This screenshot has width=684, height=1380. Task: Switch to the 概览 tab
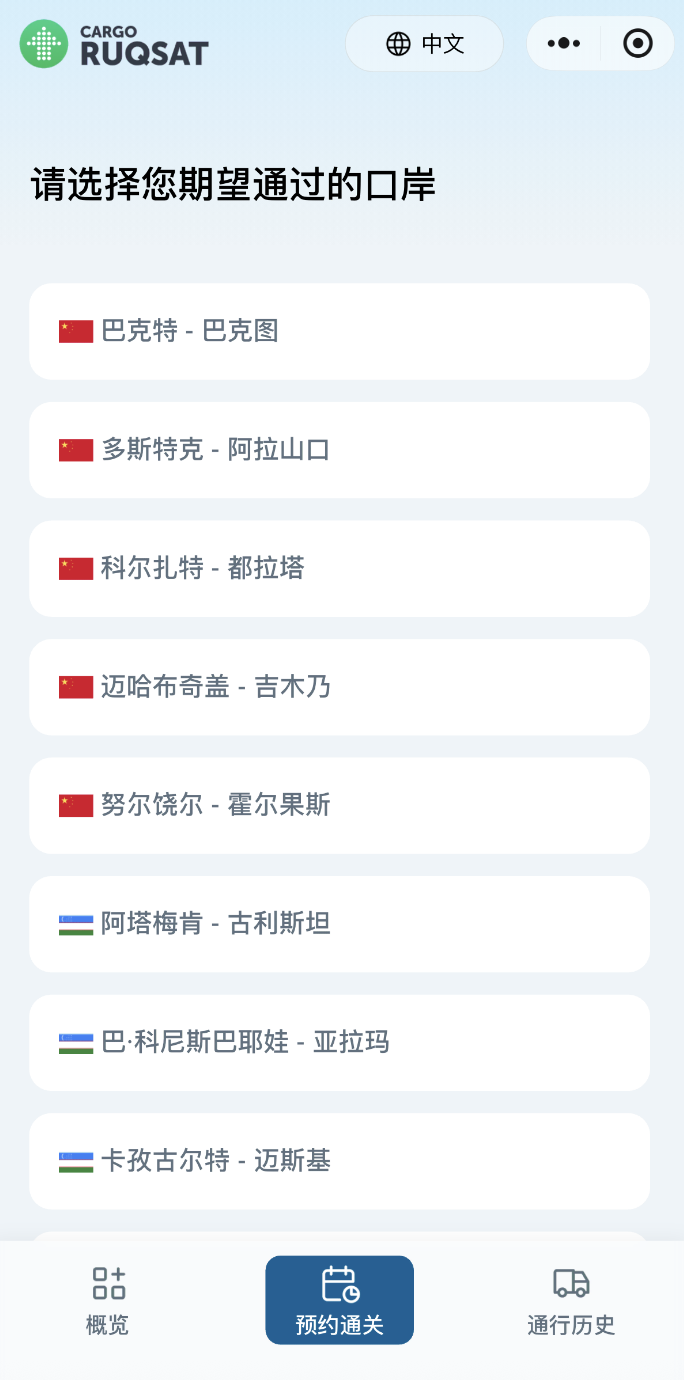click(108, 1300)
